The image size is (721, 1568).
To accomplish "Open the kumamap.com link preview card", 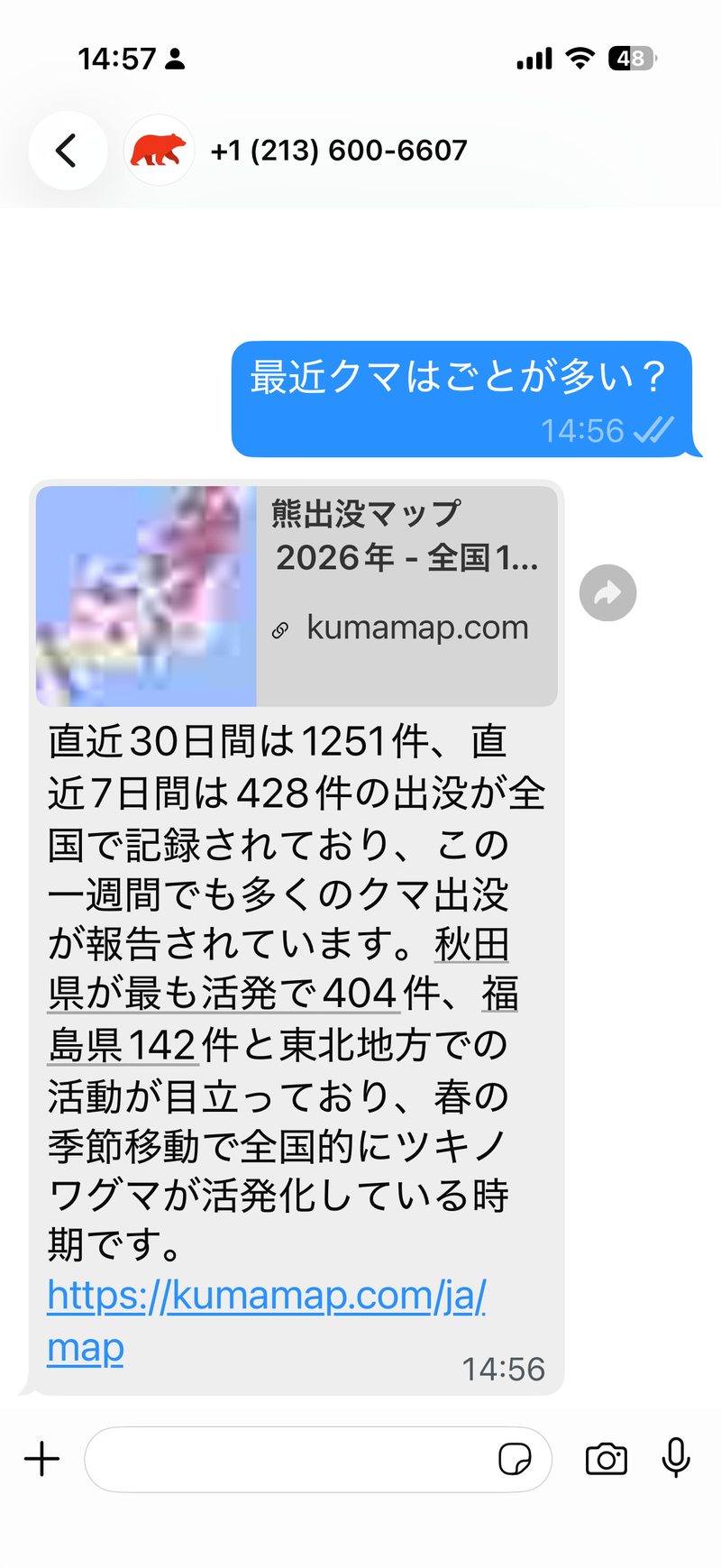I will tap(406, 595).
